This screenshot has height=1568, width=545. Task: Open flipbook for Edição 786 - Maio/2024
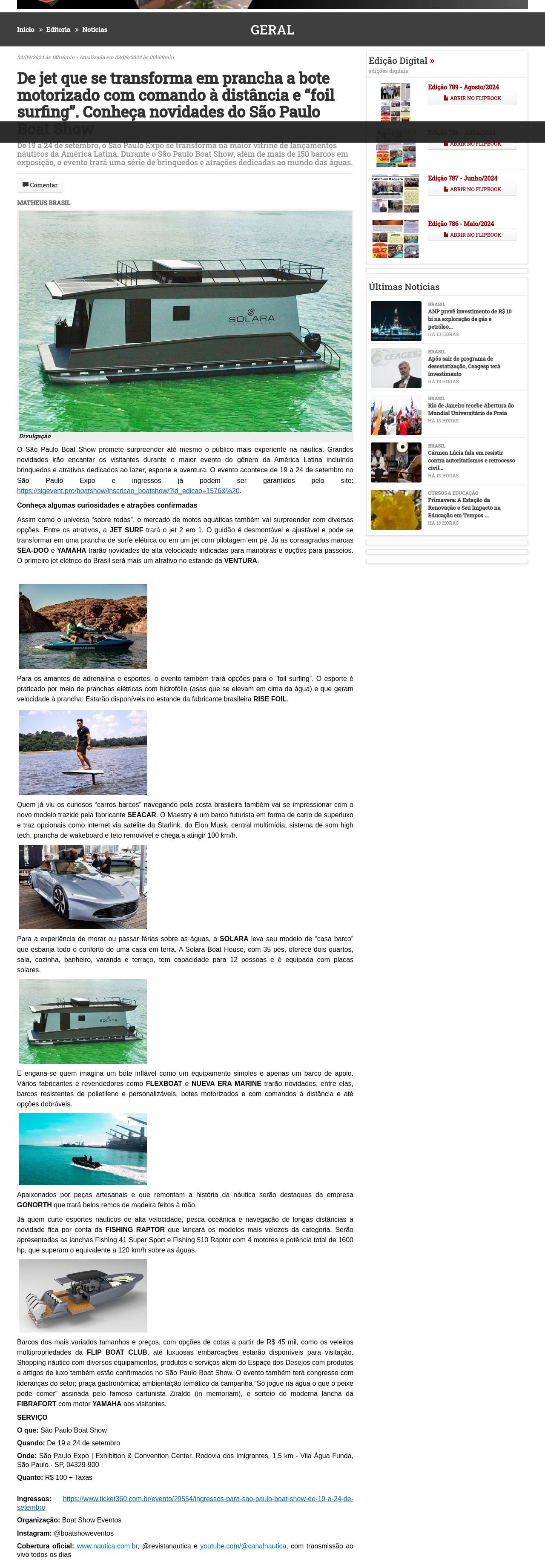(472, 235)
